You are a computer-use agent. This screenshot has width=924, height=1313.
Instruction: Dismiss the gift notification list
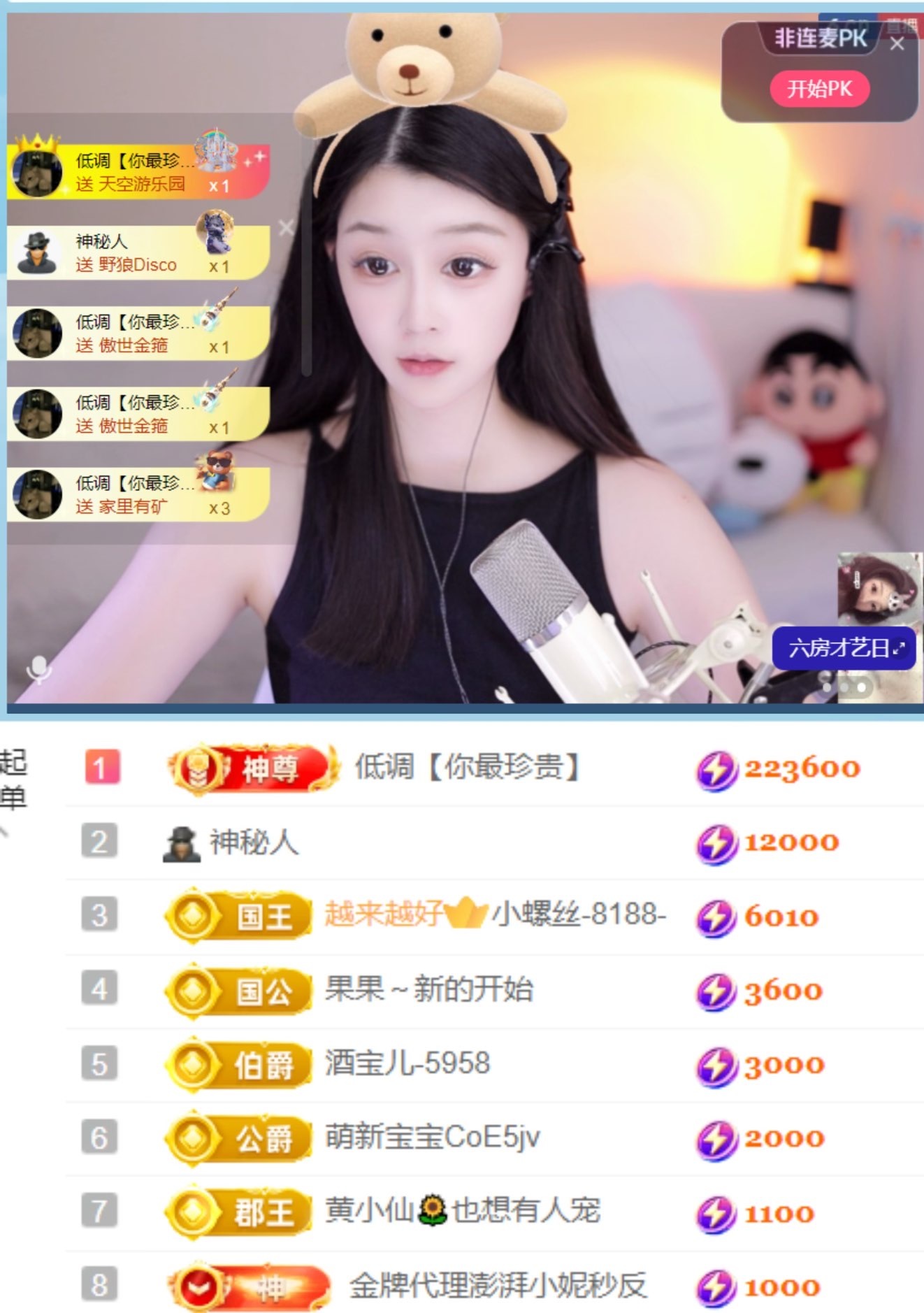click(x=286, y=227)
